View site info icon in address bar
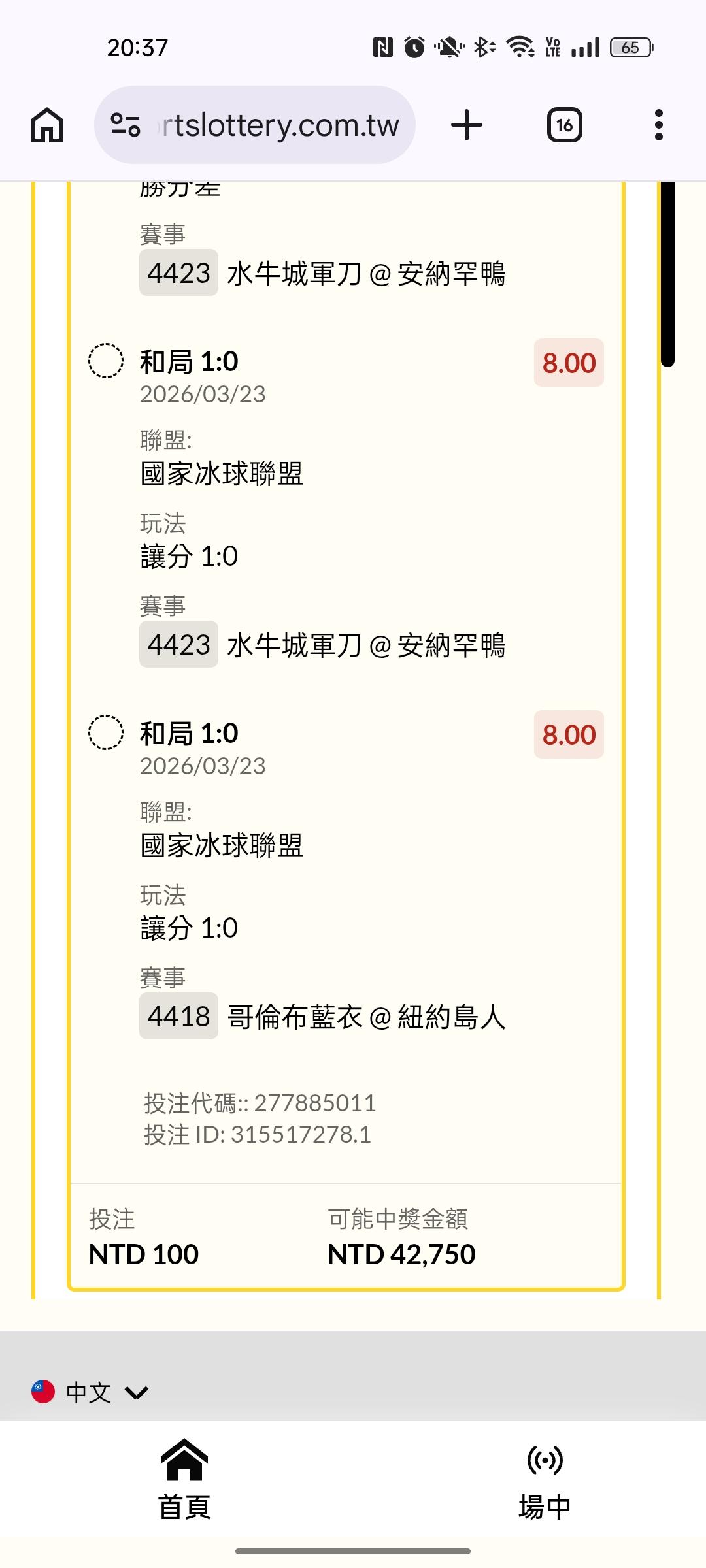Screen dimensions: 706x1568 pyautogui.click(x=126, y=125)
